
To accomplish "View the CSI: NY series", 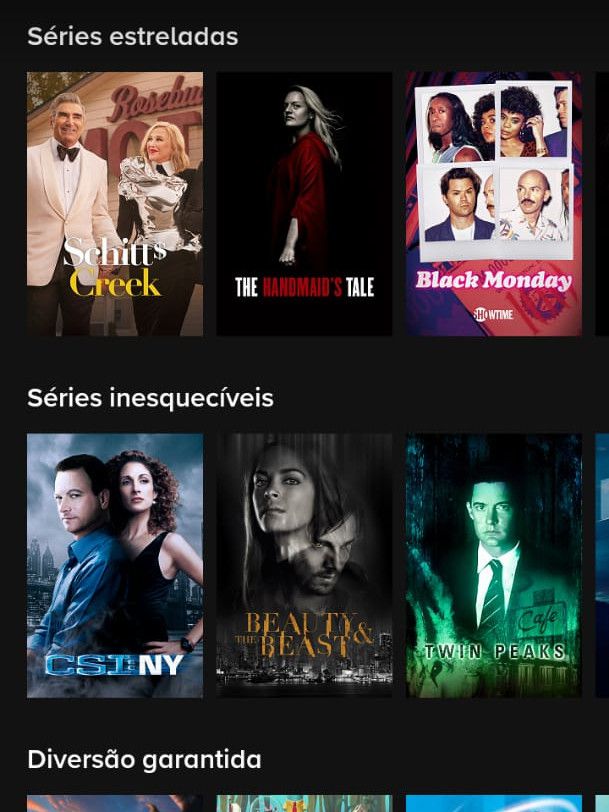I will tap(114, 565).
